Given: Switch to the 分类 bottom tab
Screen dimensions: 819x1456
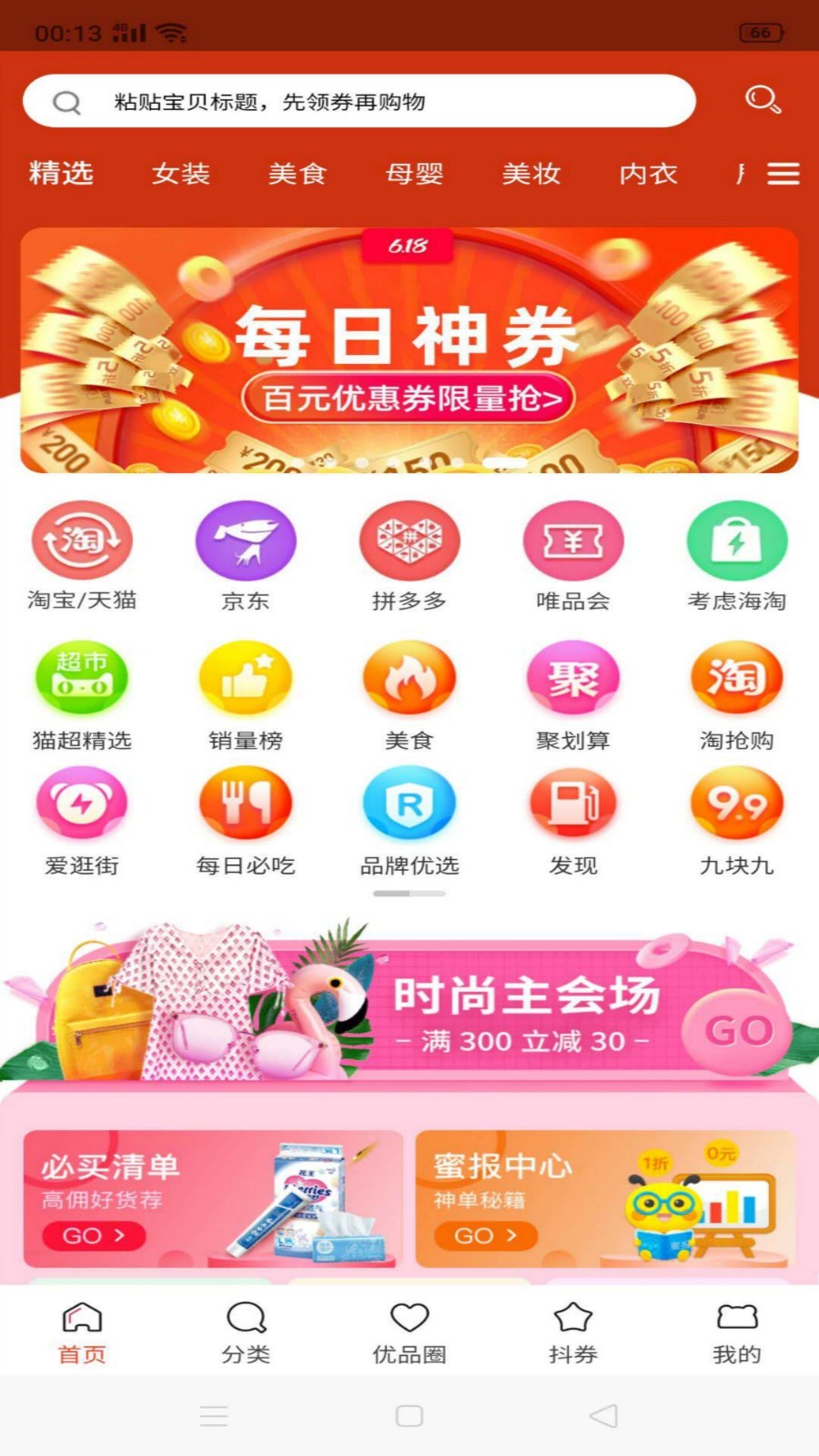Looking at the screenshot, I should (x=246, y=1333).
